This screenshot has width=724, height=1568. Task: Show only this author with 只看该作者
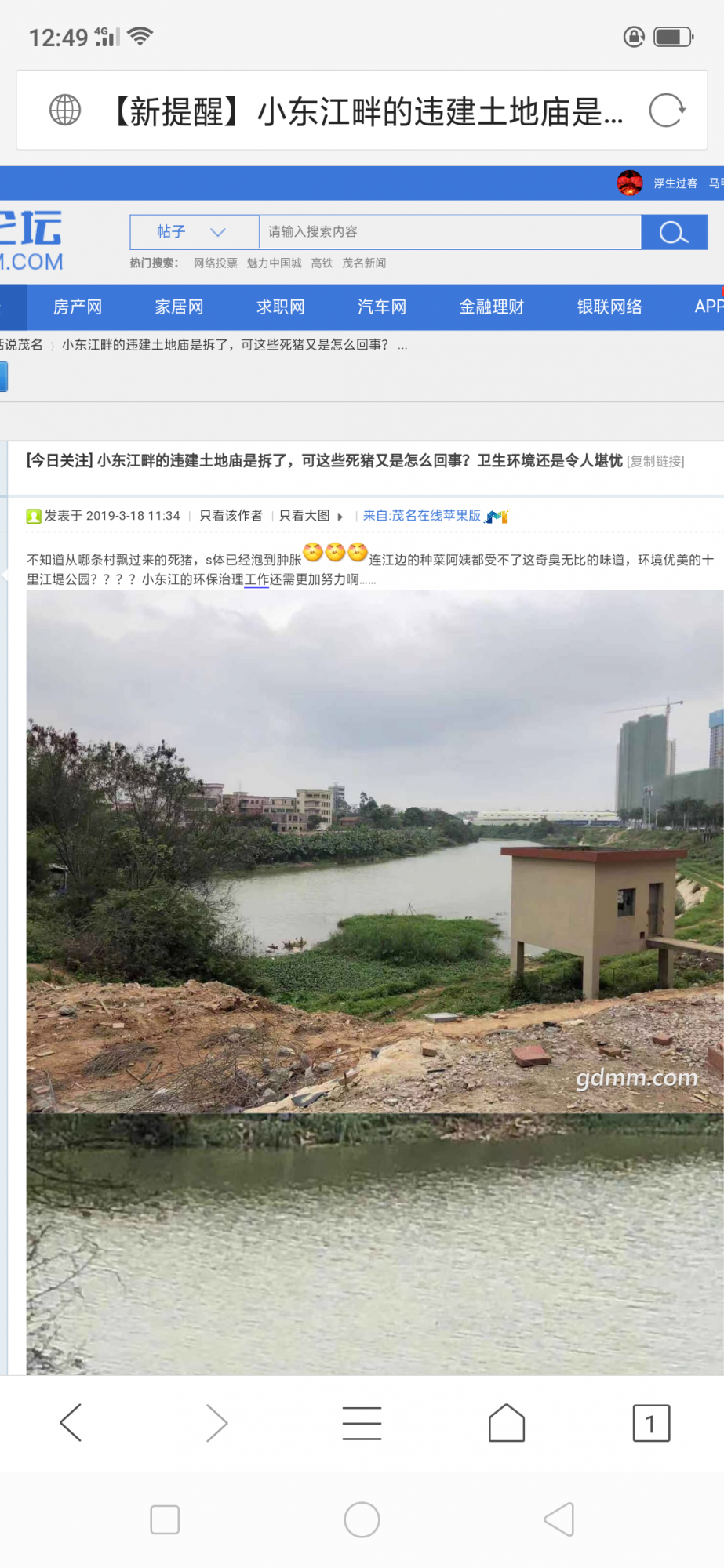click(x=231, y=516)
